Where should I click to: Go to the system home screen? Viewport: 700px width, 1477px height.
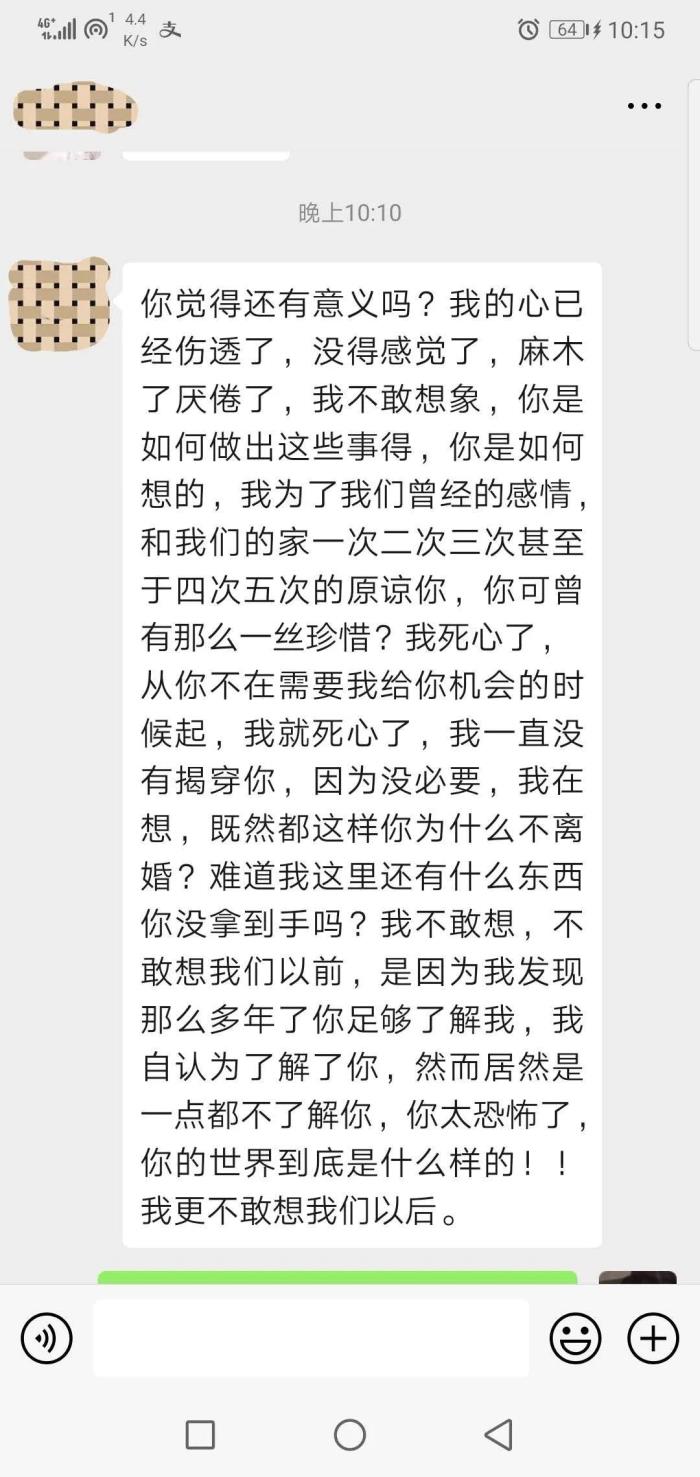tap(350, 1434)
